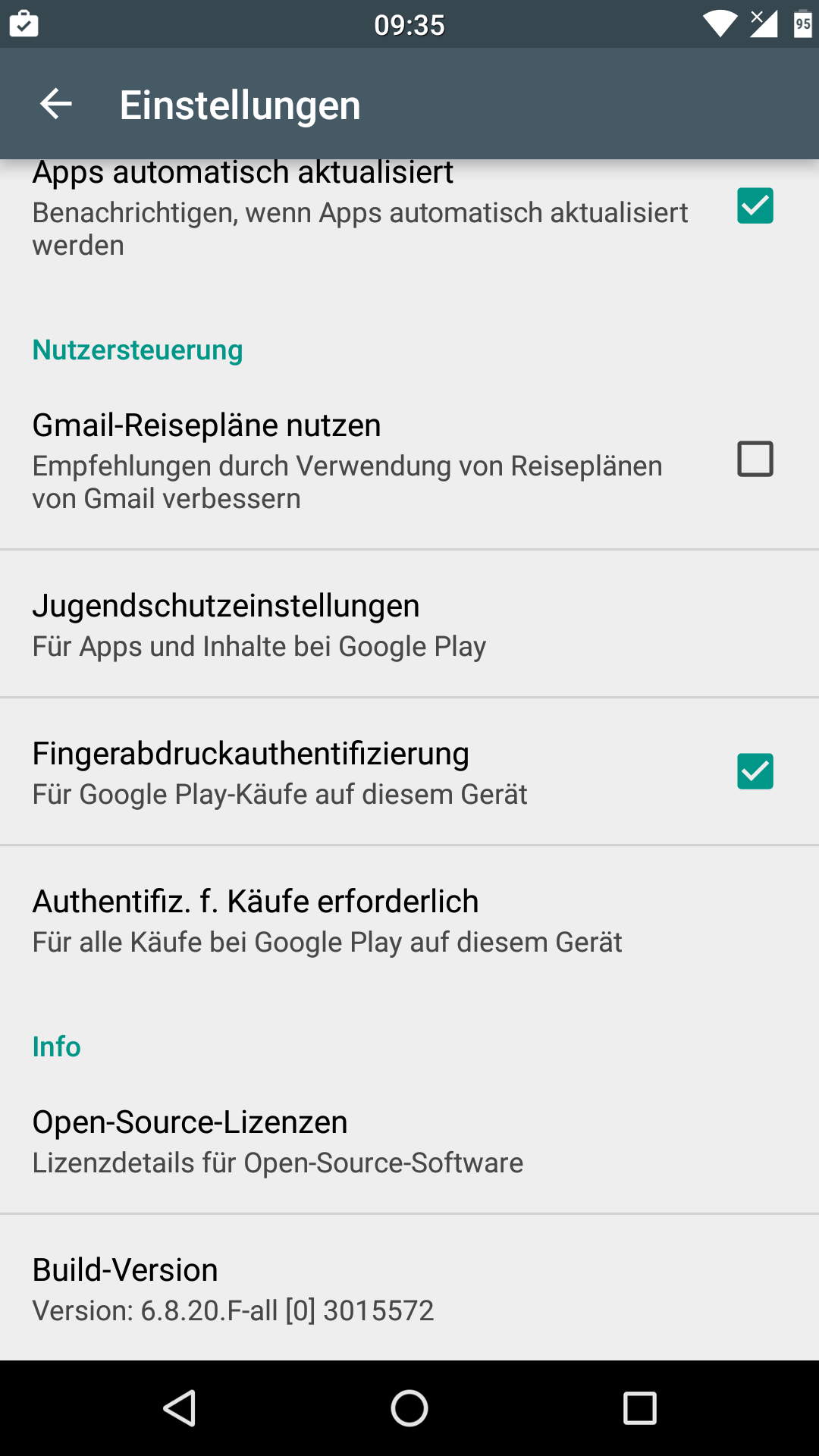
Task: View Open-Source-Lizenzen details
Action: click(409, 1141)
